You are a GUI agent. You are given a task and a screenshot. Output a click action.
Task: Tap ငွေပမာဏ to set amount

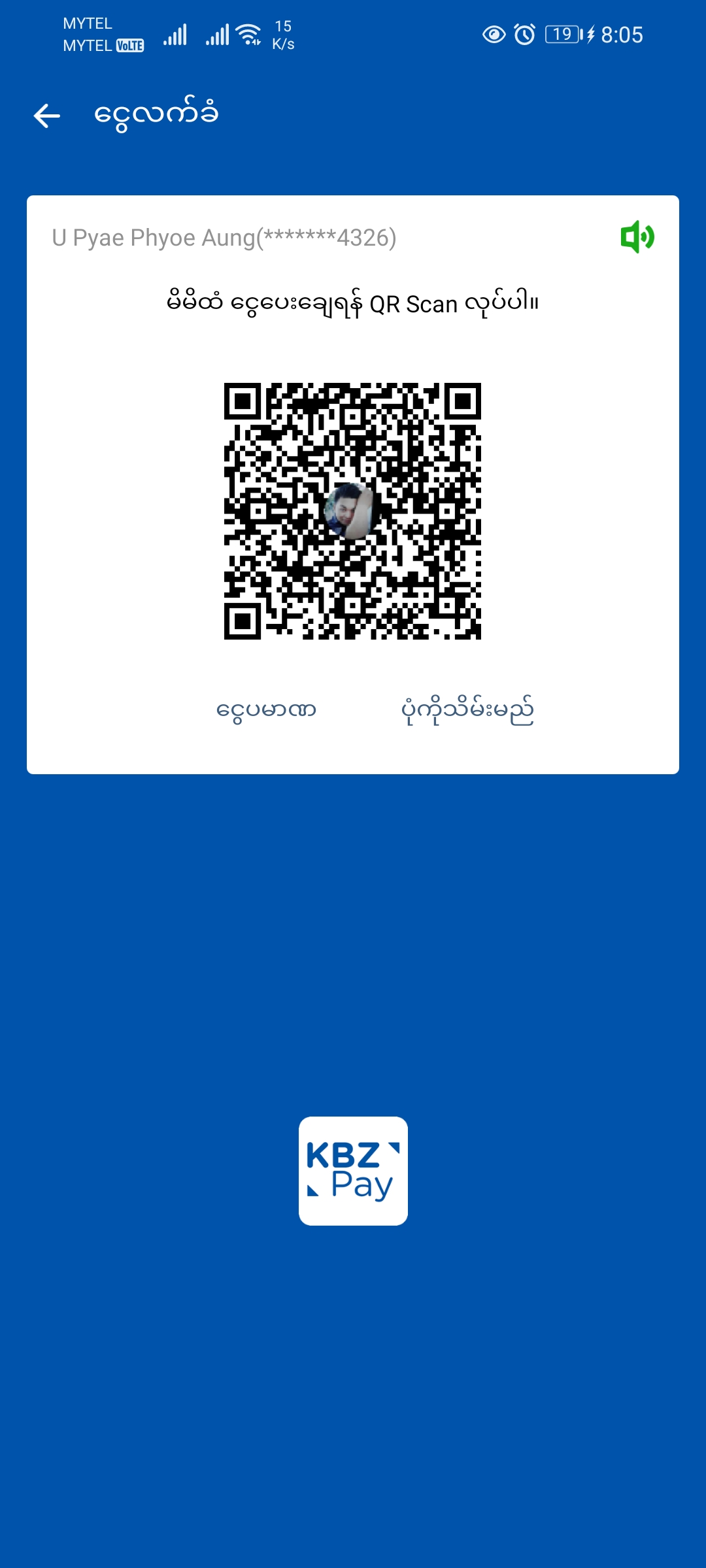[266, 710]
